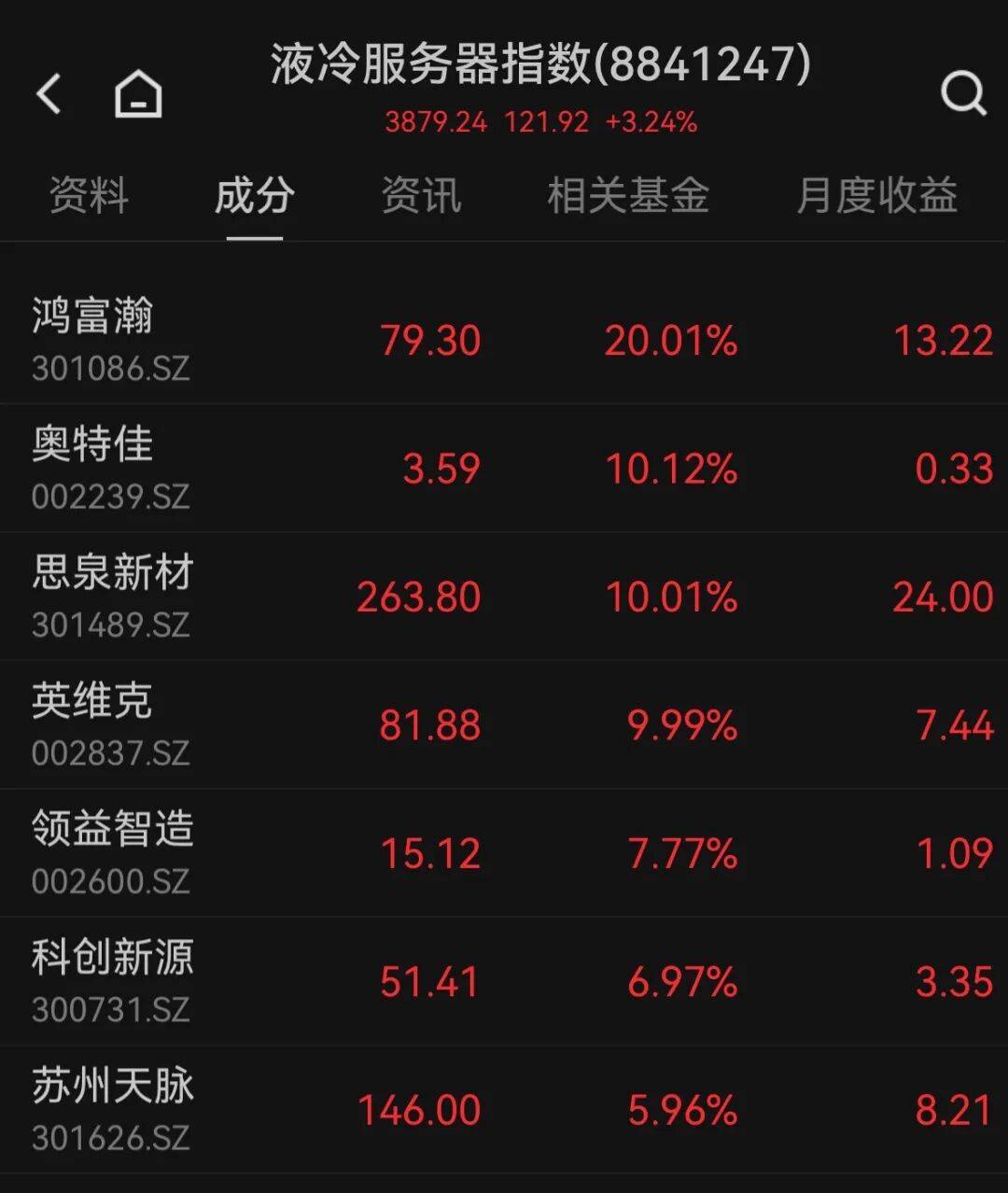Viewport: 1008px width, 1193px height.
Task: Open the home screen via home icon
Action: point(136,92)
